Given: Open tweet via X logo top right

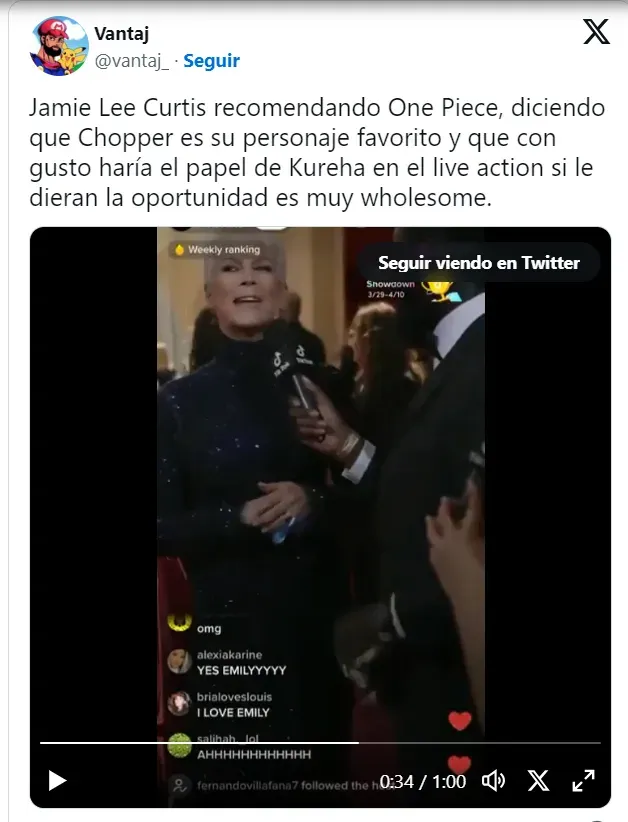Looking at the screenshot, I should [596, 33].
